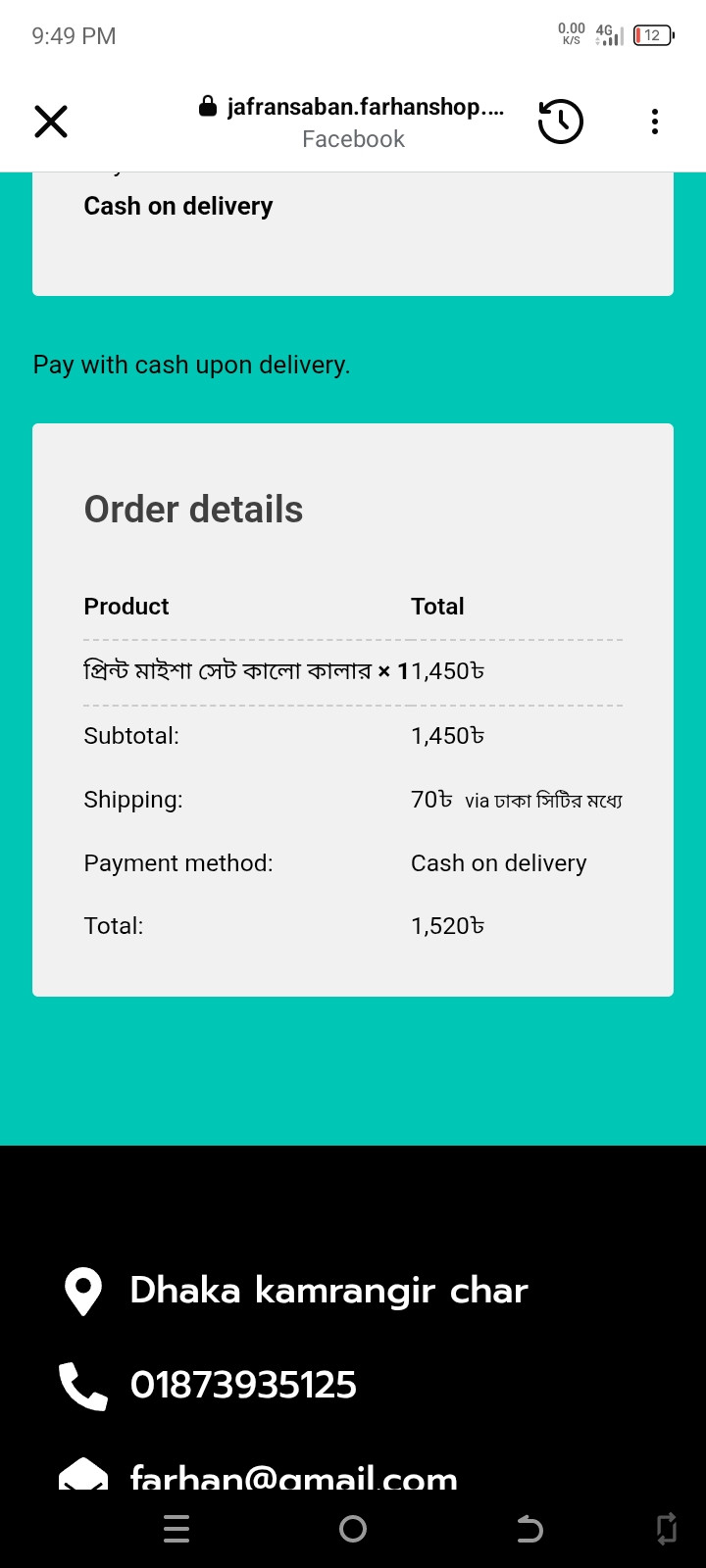Open the browser history clock icon
706x1568 pixels.
pos(561,122)
